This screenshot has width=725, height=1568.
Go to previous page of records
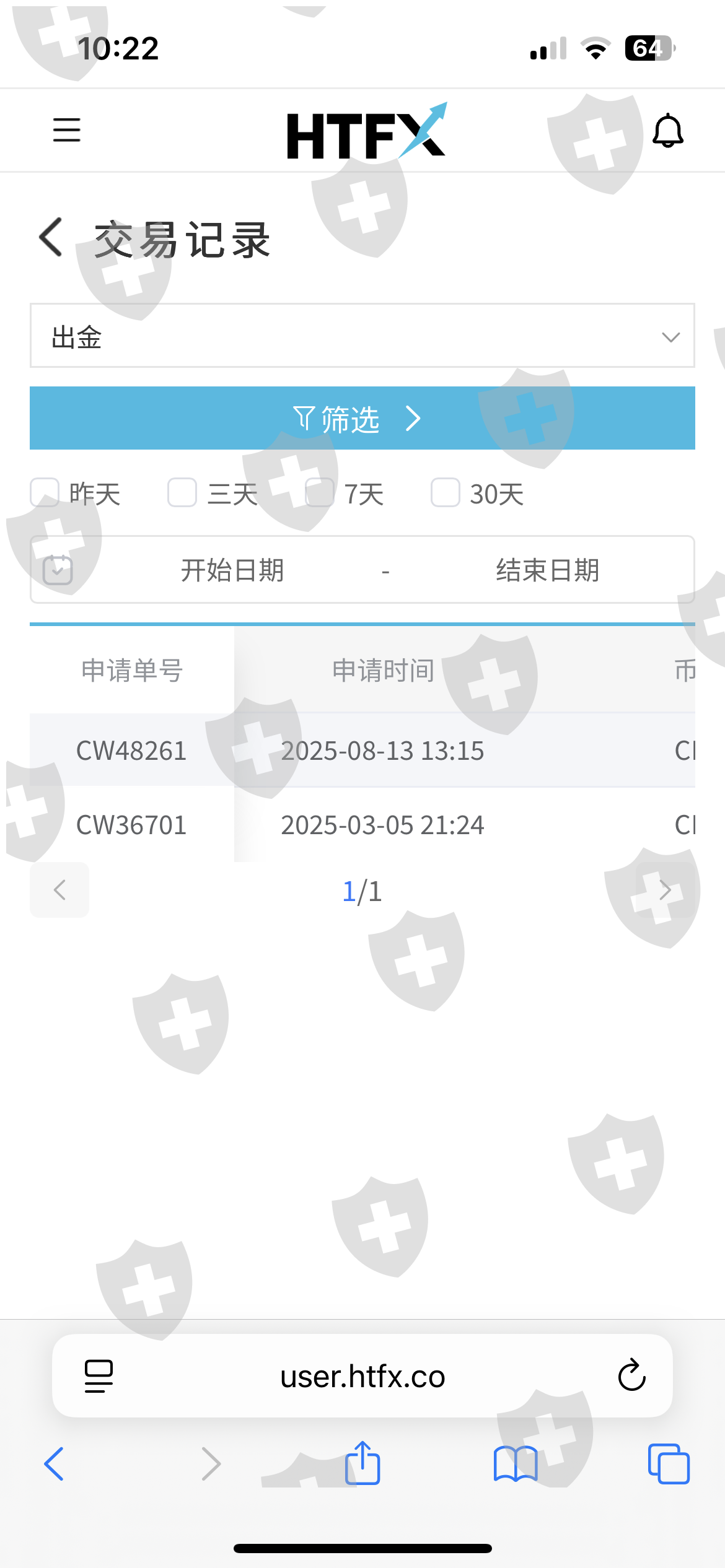point(59,890)
